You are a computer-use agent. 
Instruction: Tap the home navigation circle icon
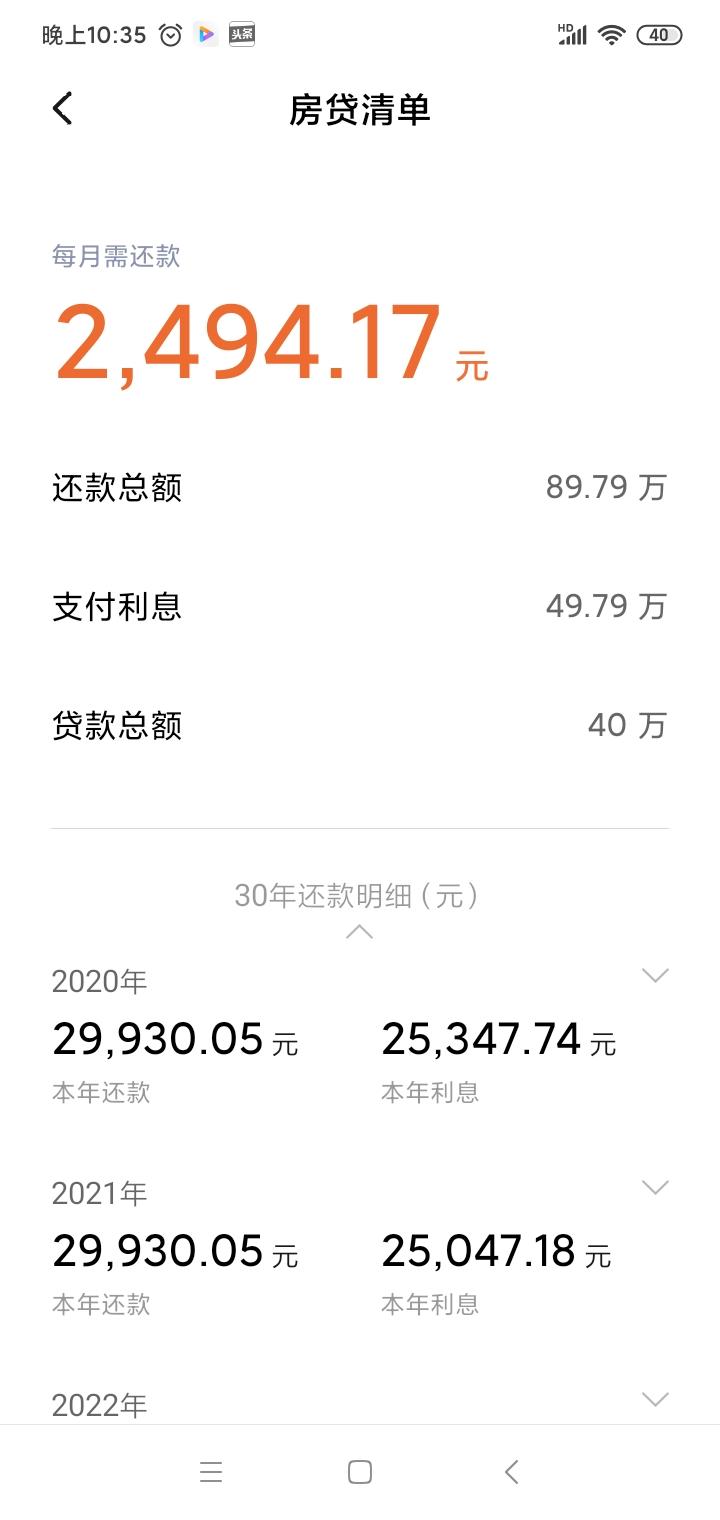359,1472
